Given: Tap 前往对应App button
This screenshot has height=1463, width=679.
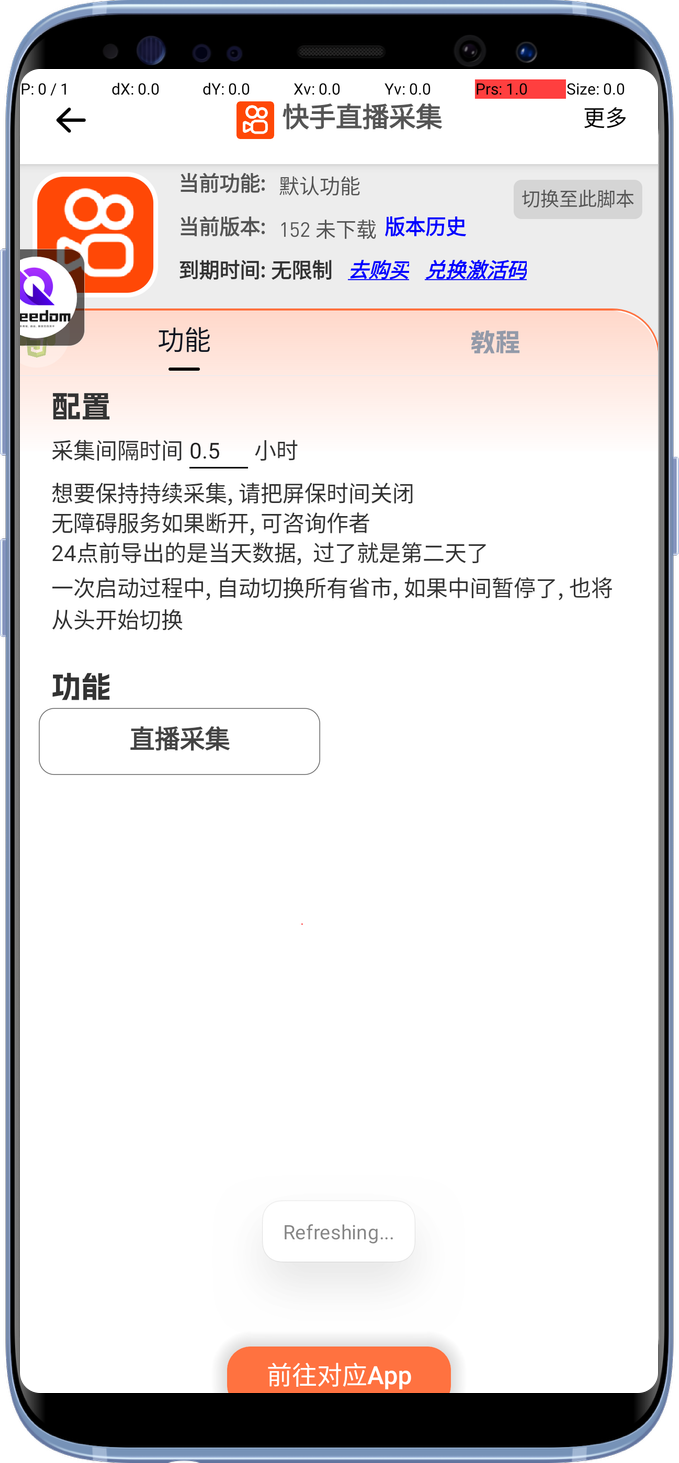Looking at the screenshot, I should pos(339,1374).
